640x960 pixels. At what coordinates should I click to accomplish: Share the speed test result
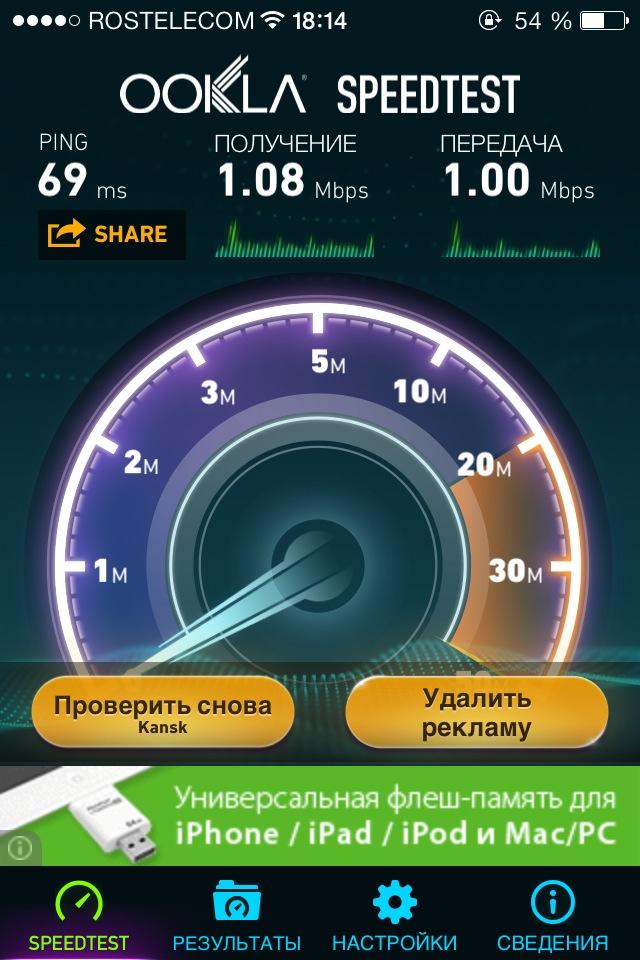(x=111, y=234)
